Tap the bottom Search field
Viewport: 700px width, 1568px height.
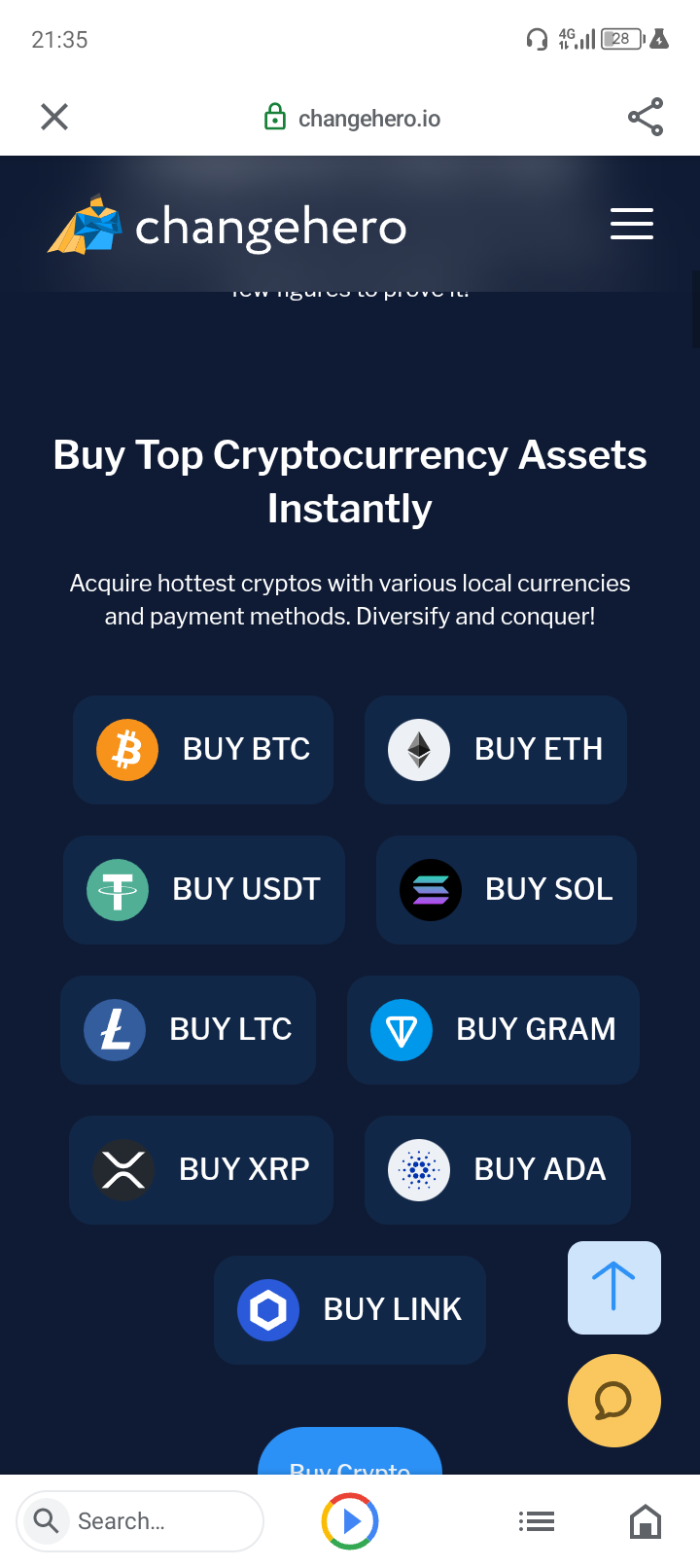point(140,1521)
